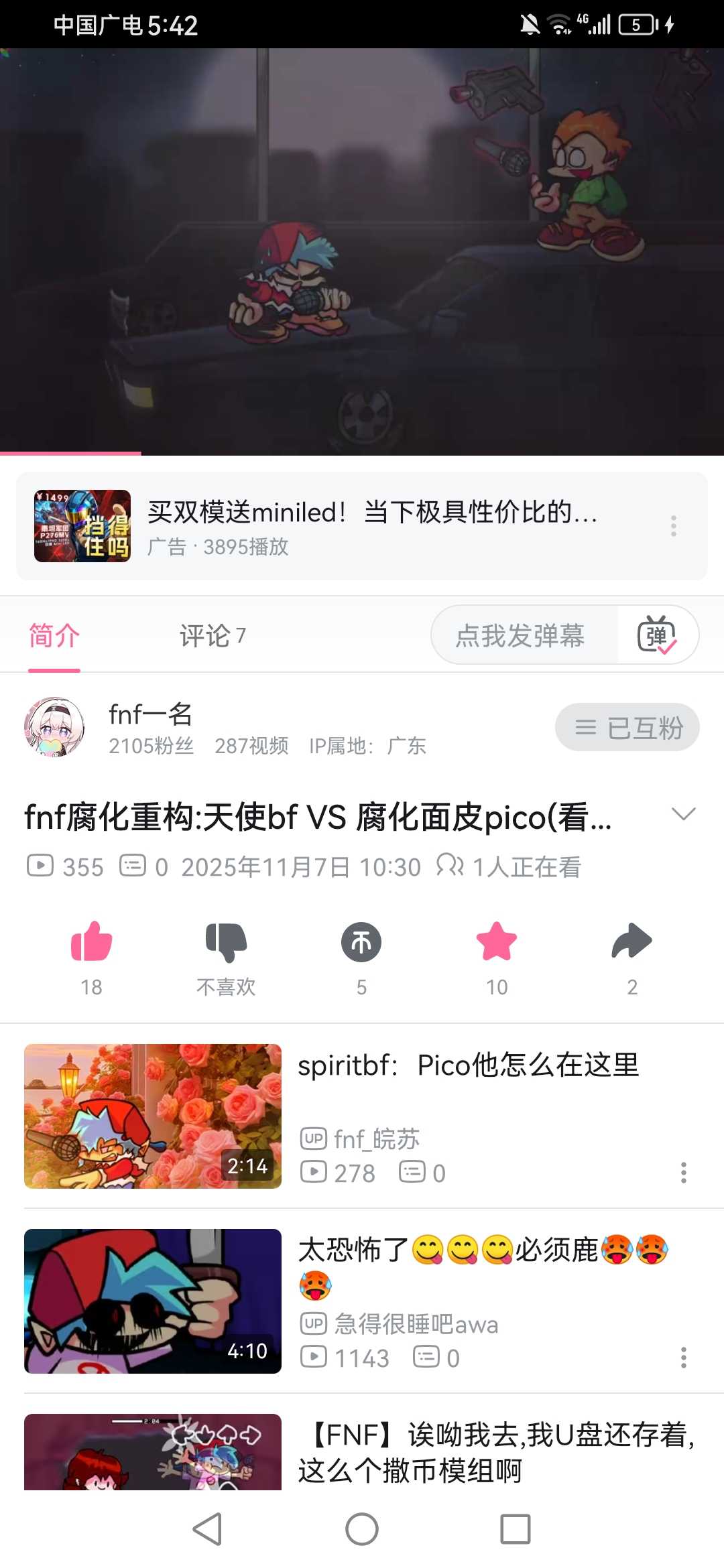Go back with the system back button
724x1568 pixels.
coord(207,1529)
